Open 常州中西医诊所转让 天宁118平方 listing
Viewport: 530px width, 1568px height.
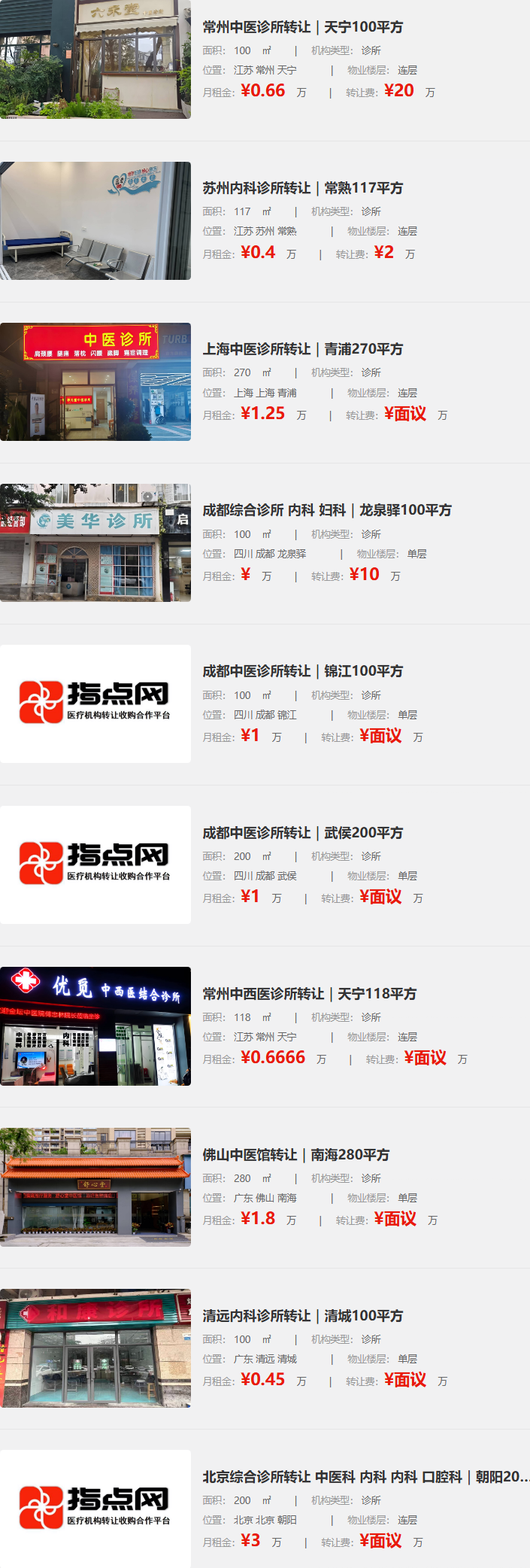pos(309,994)
